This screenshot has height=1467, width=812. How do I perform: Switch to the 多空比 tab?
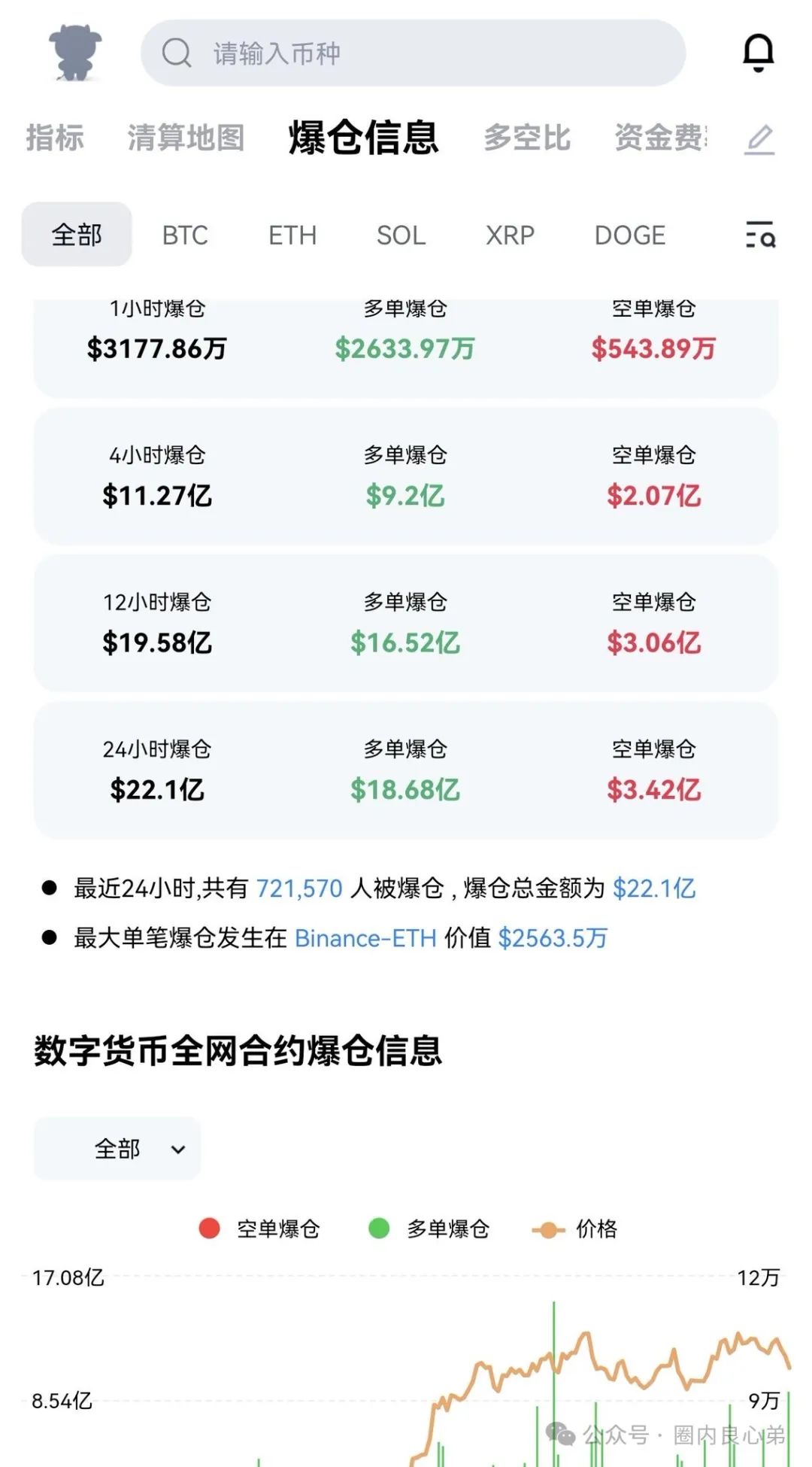pyautogui.click(x=527, y=138)
